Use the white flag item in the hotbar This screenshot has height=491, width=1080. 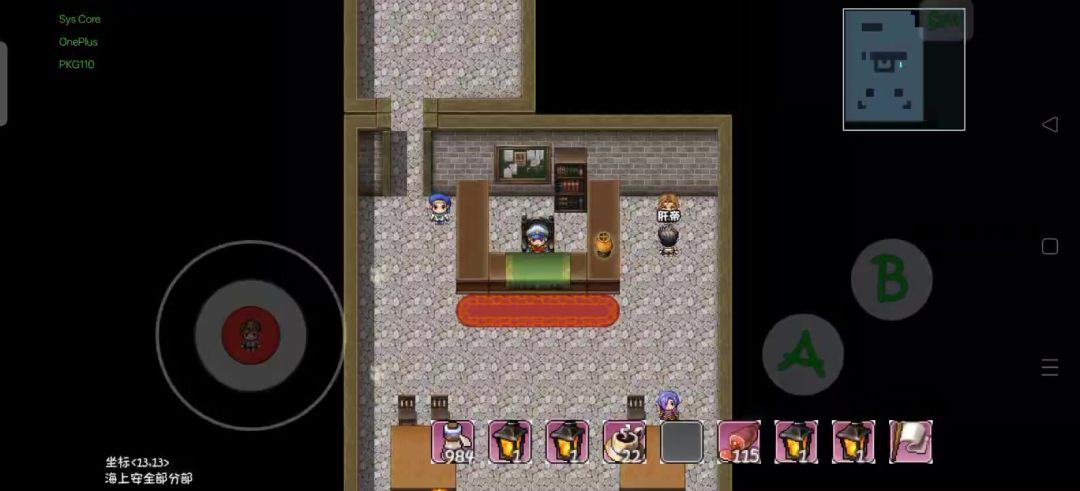coord(910,441)
